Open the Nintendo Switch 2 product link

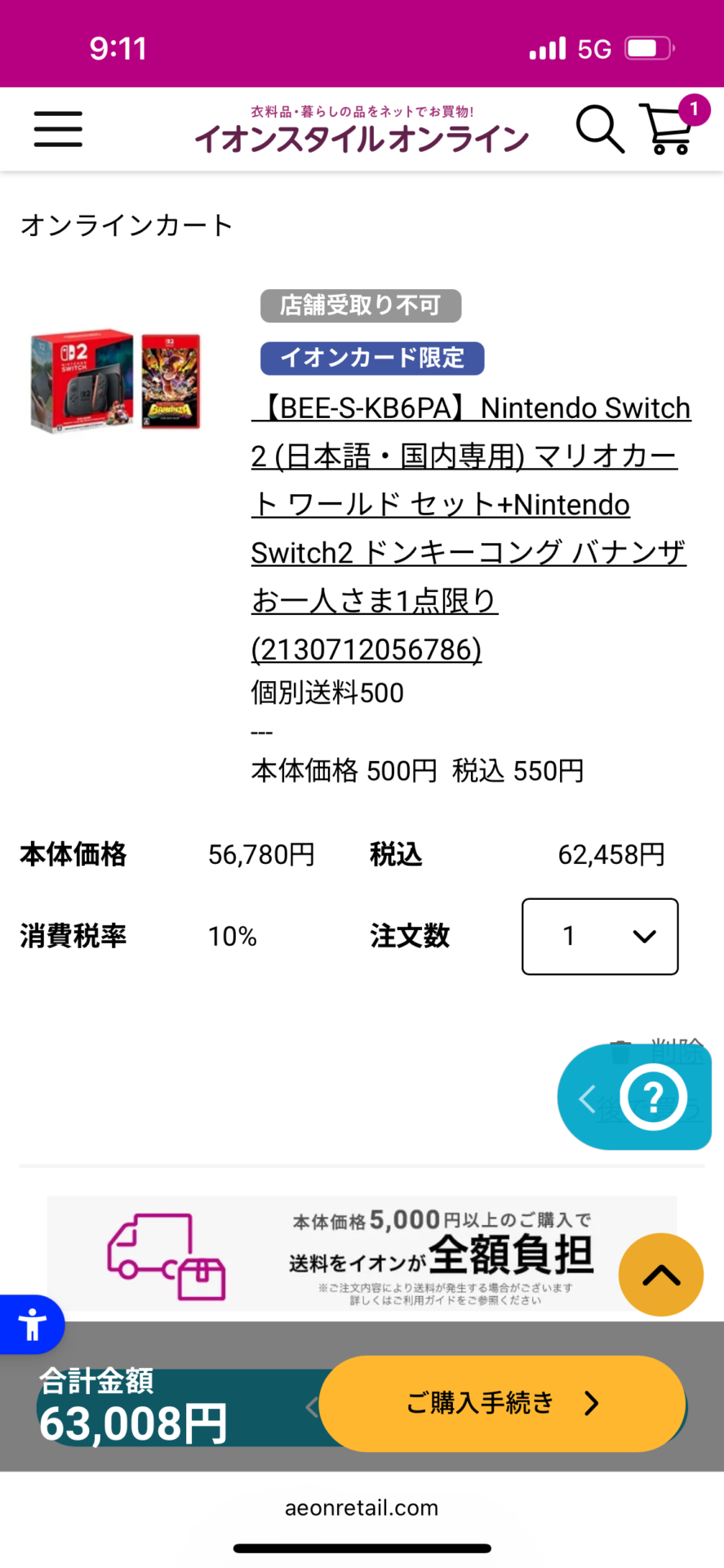pyautogui.click(x=471, y=528)
